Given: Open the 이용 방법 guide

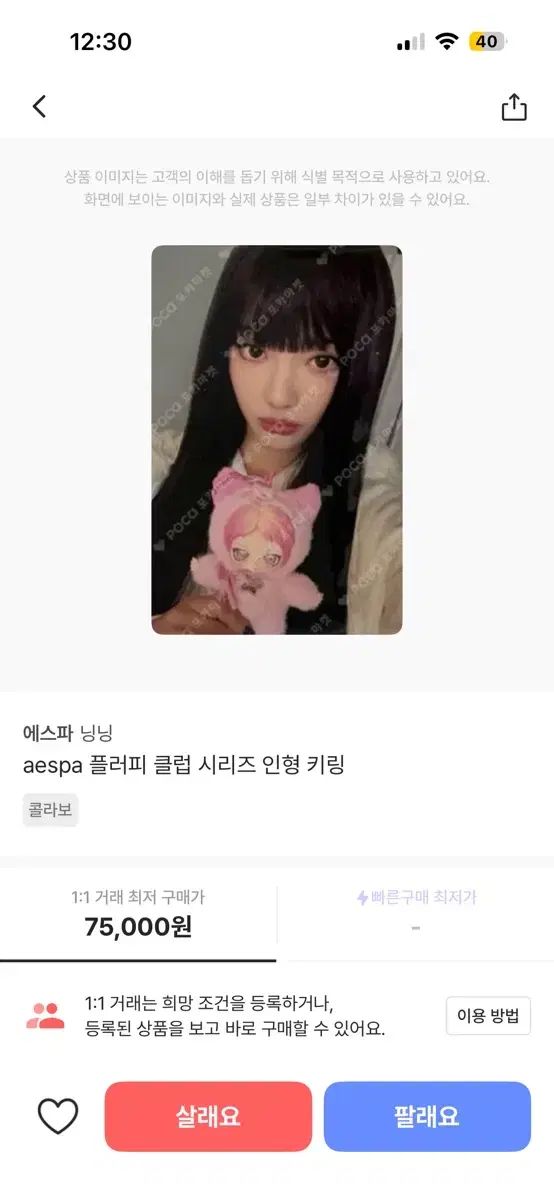Looking at the screenshot, I should coord(488,1016).
